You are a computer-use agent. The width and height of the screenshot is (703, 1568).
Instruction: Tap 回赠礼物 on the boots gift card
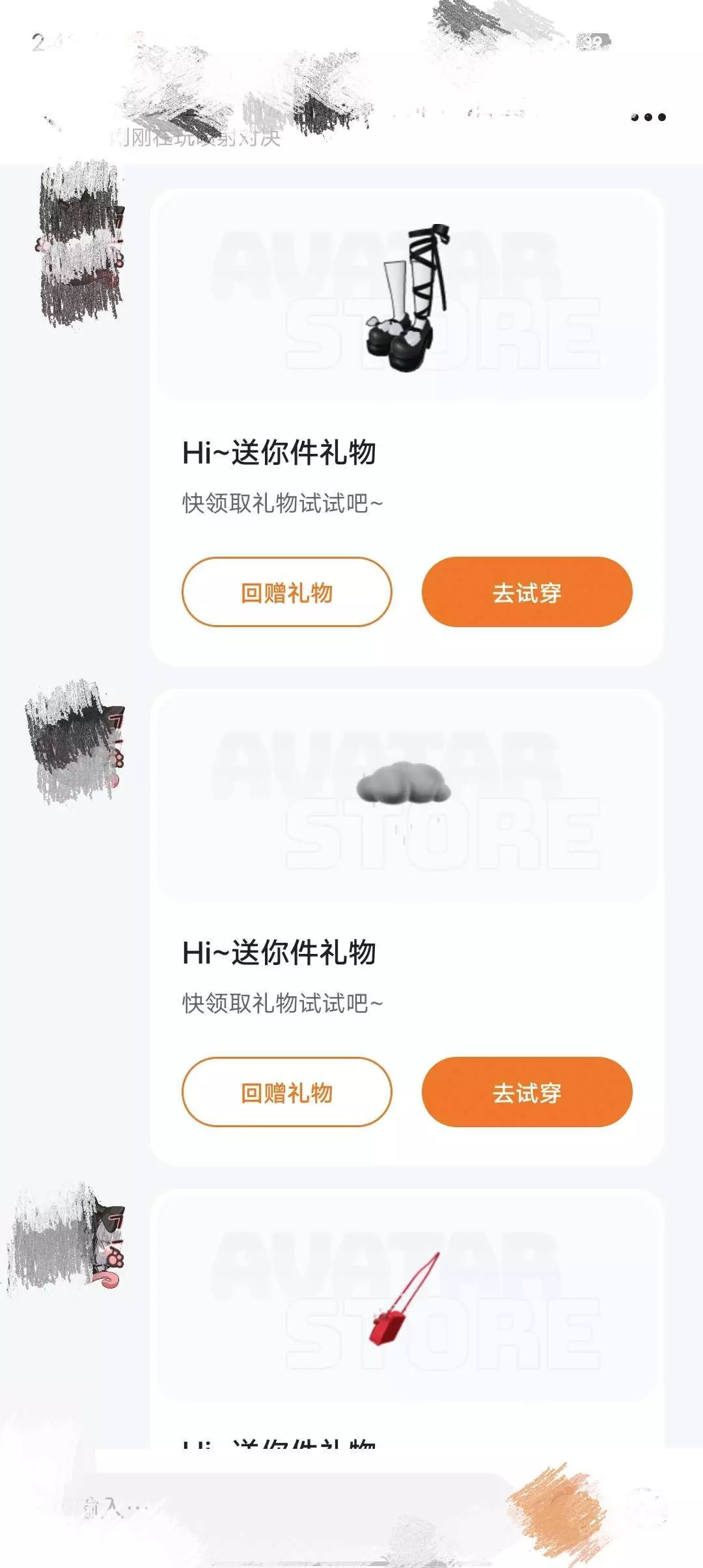point(287,592)
